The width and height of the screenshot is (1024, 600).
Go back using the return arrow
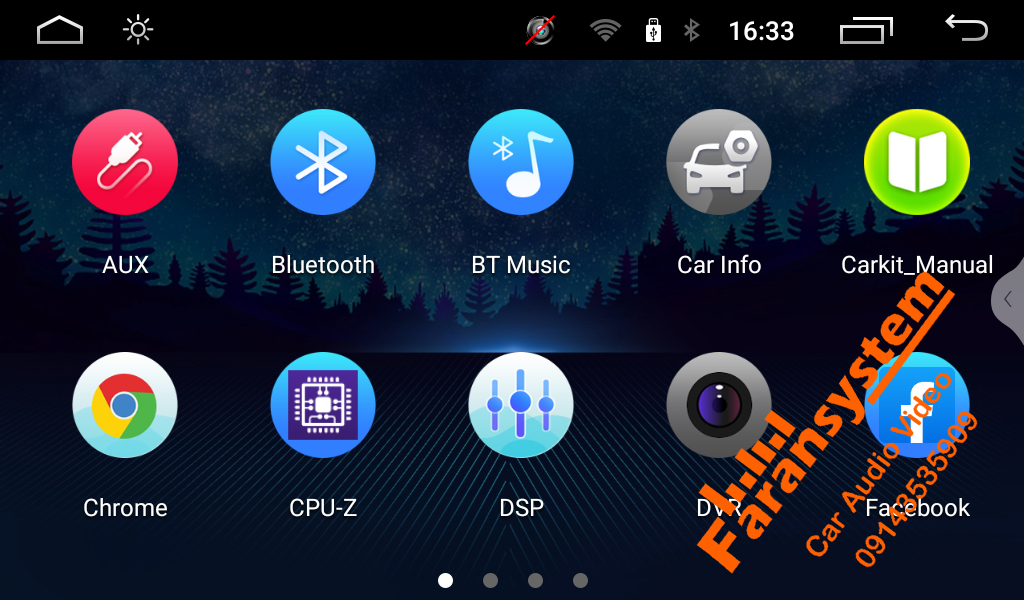click(966, 29)
